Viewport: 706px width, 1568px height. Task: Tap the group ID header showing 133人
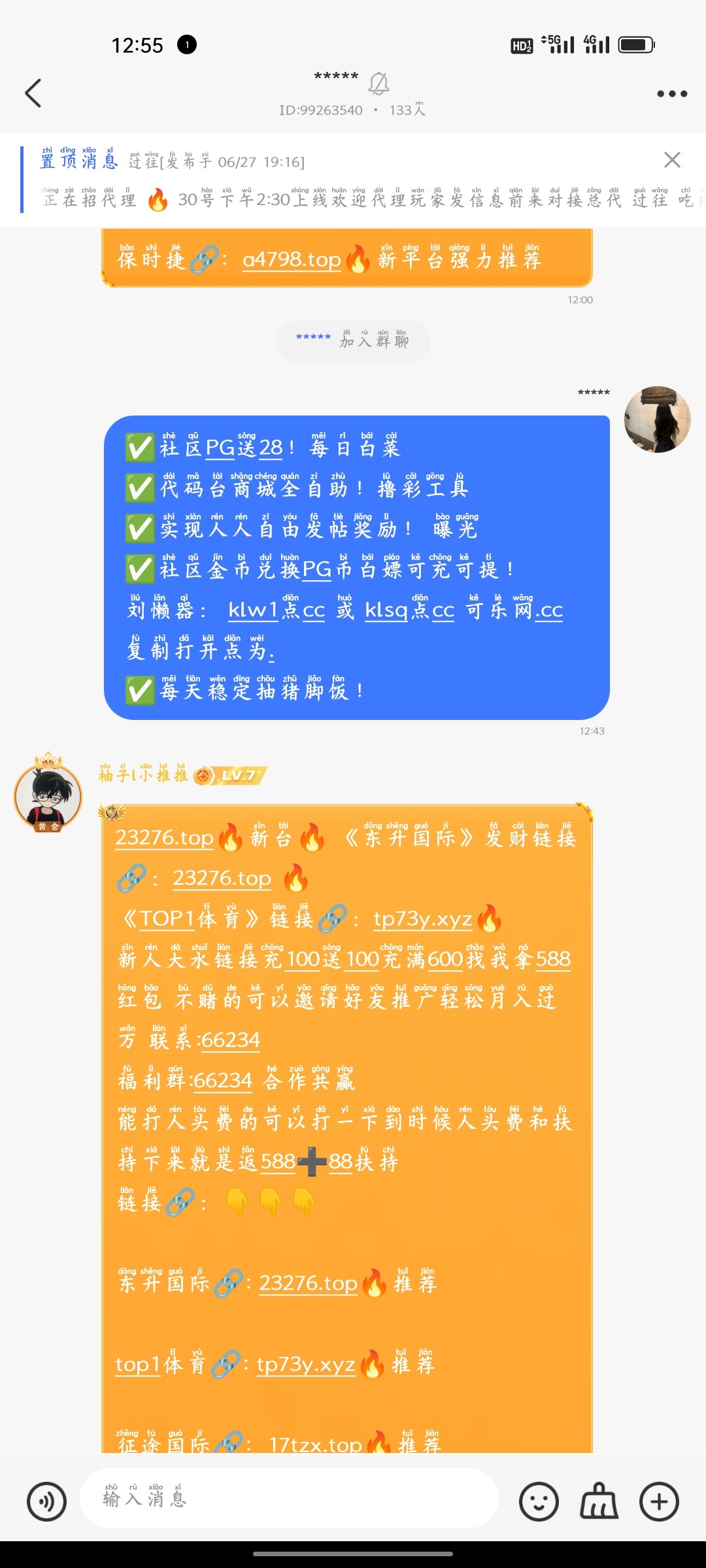[x=352, y=110]
